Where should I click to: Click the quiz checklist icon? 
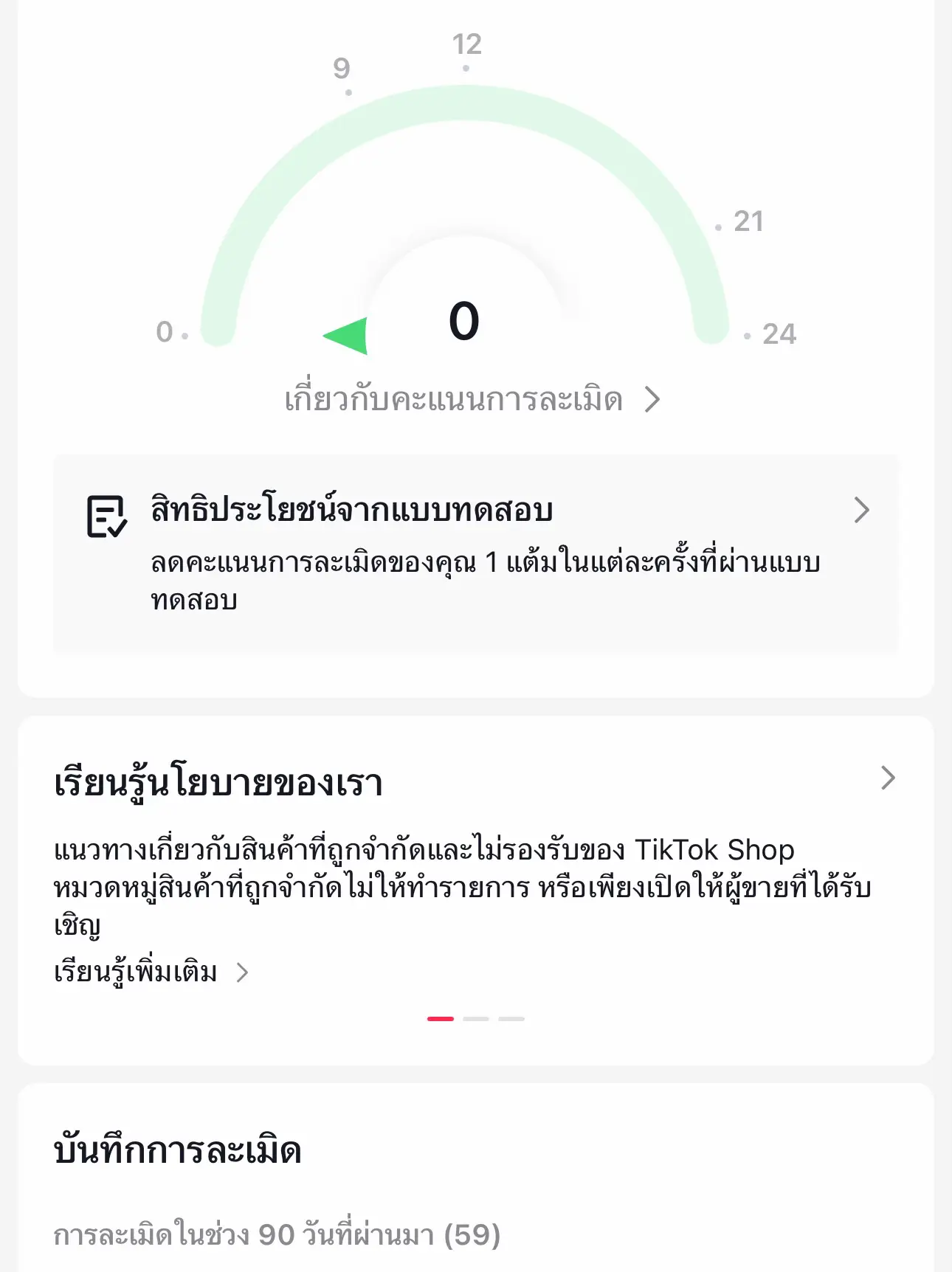point(106,516)
